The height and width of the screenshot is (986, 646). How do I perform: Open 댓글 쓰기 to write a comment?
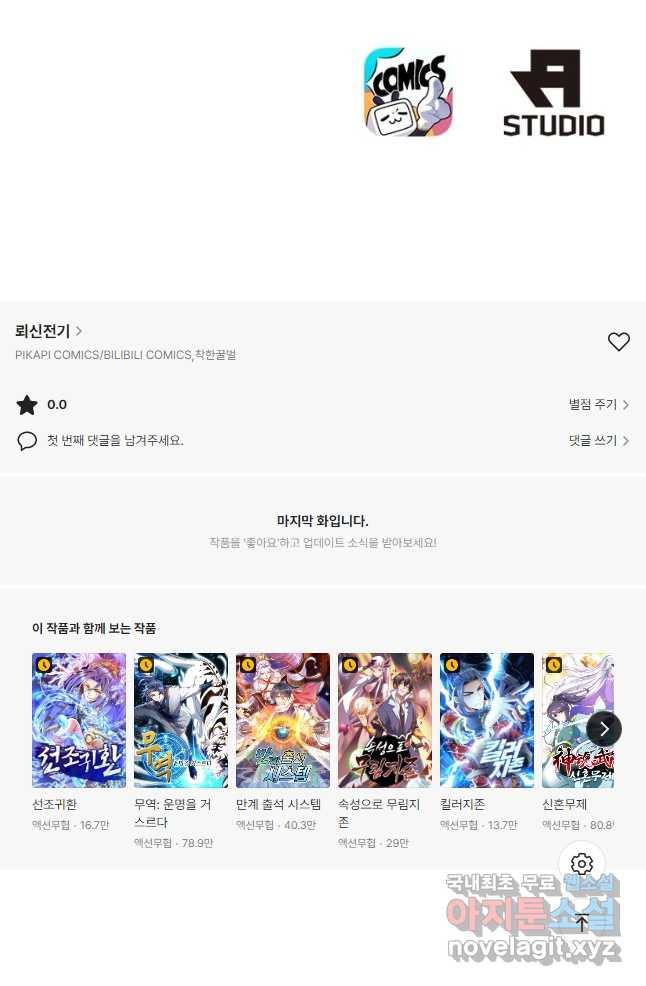[598, 441]
